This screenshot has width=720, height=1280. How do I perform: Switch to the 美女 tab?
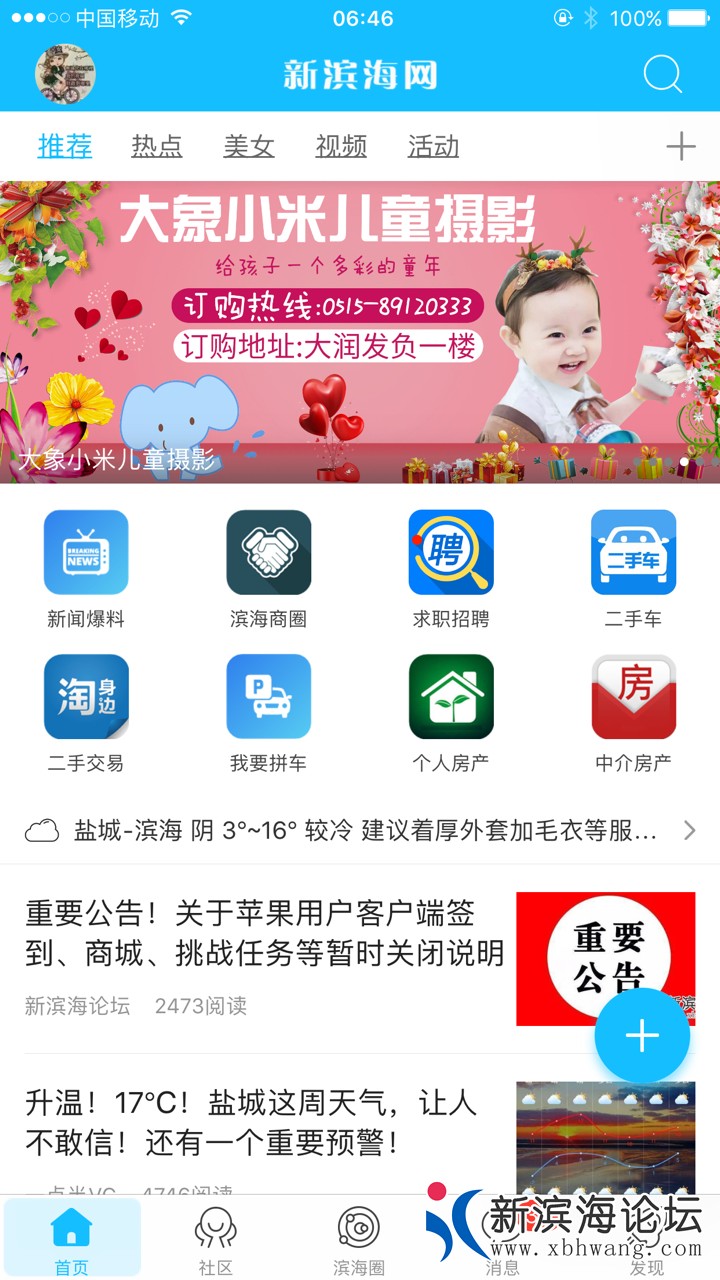click(248, 146)
